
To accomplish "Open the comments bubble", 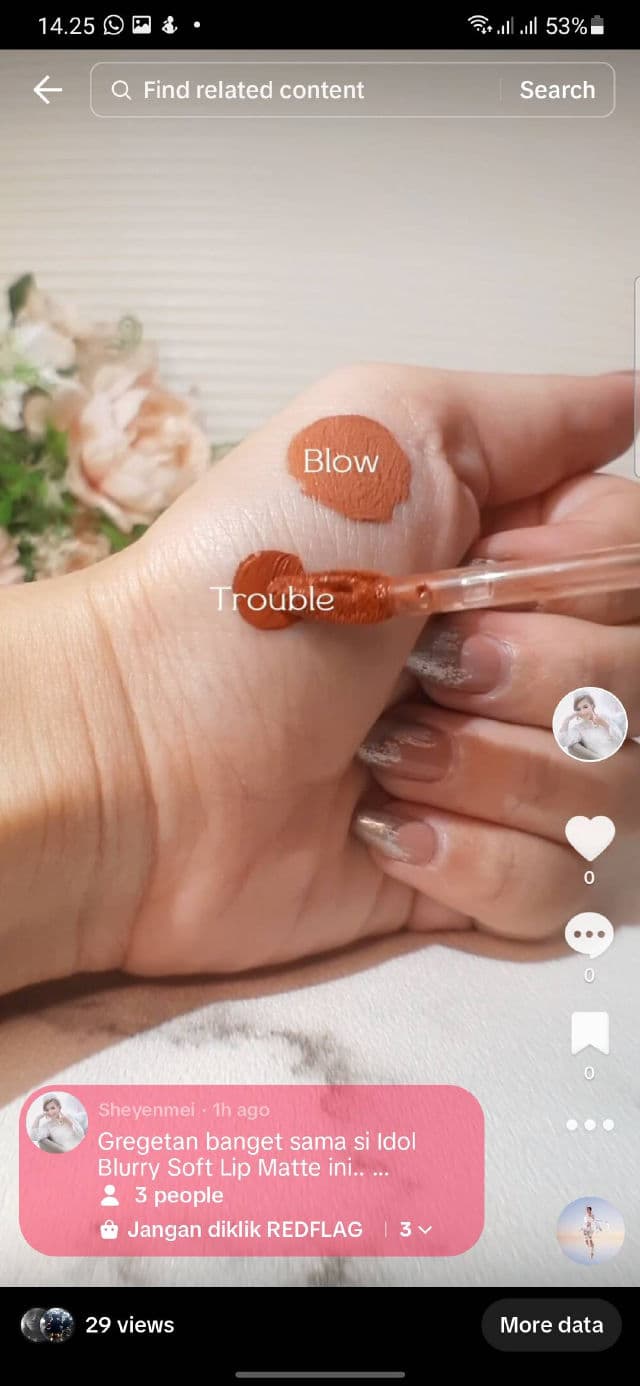I will point(590,936).
